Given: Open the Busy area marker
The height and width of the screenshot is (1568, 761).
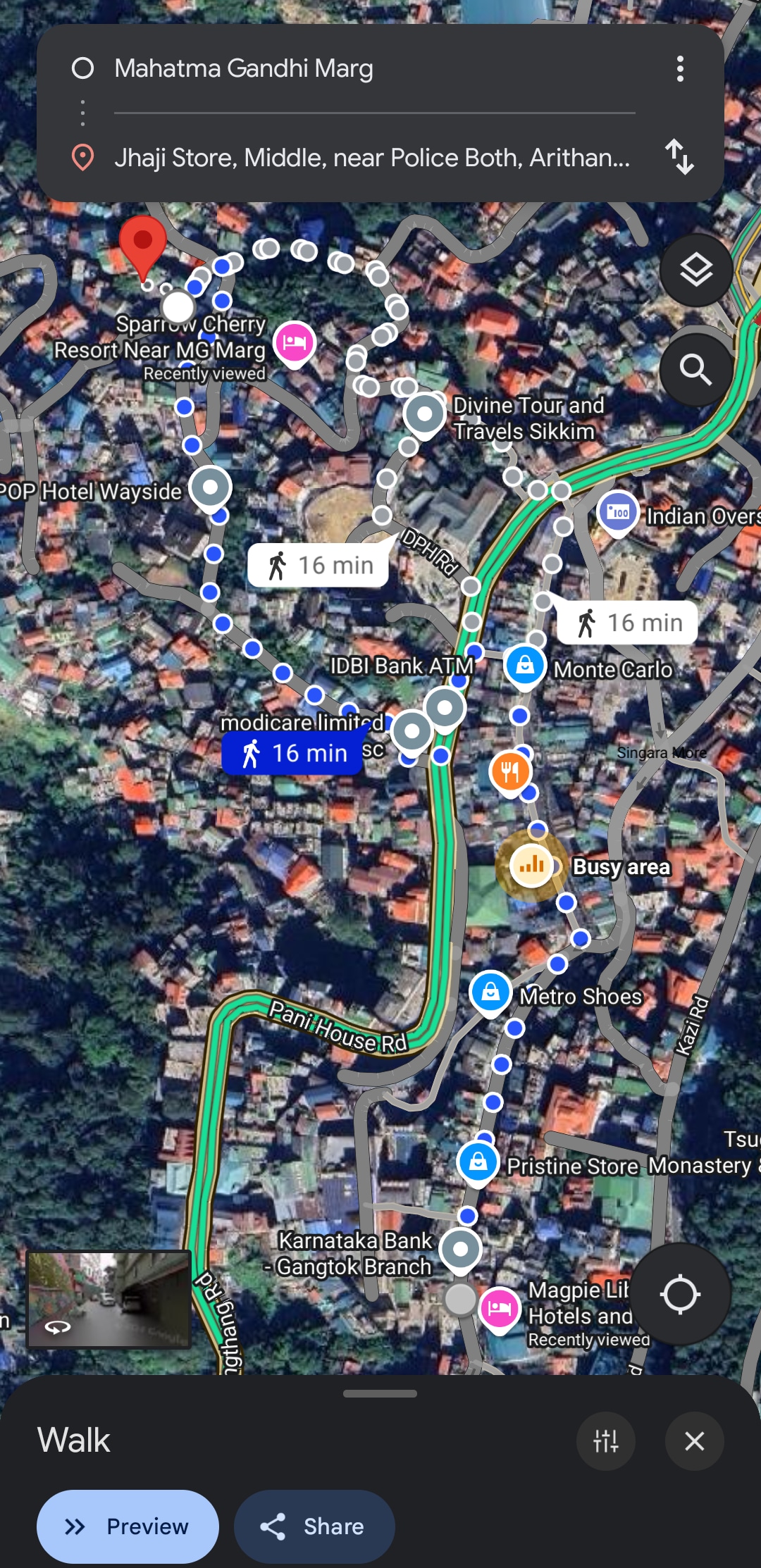Looking at the screenshot, I should (x=531, y=865).
